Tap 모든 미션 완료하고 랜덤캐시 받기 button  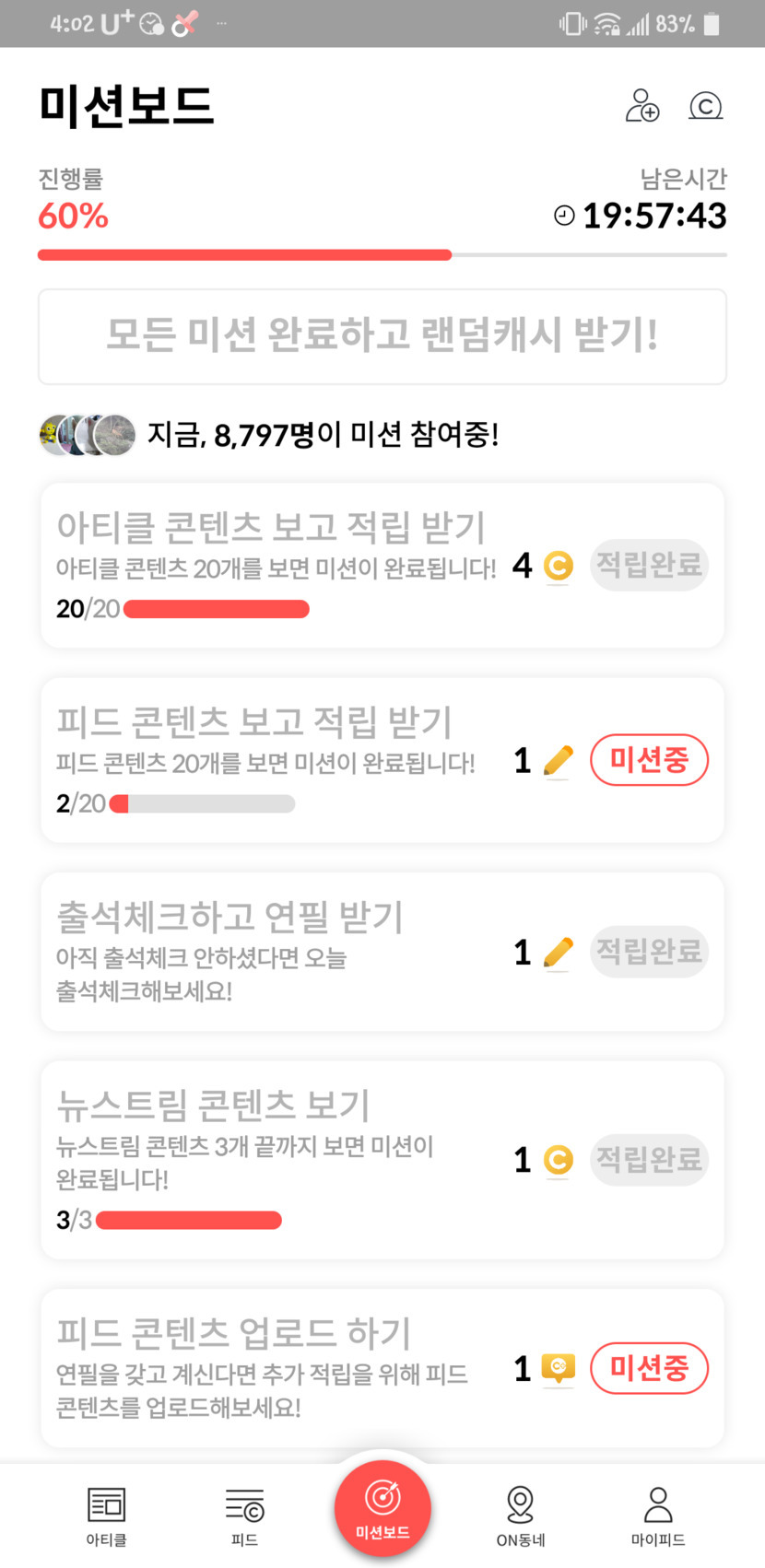(x=382, y=336)
